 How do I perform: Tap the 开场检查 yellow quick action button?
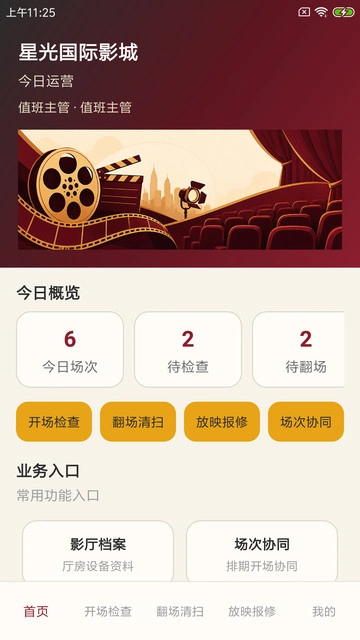point(54,421)
